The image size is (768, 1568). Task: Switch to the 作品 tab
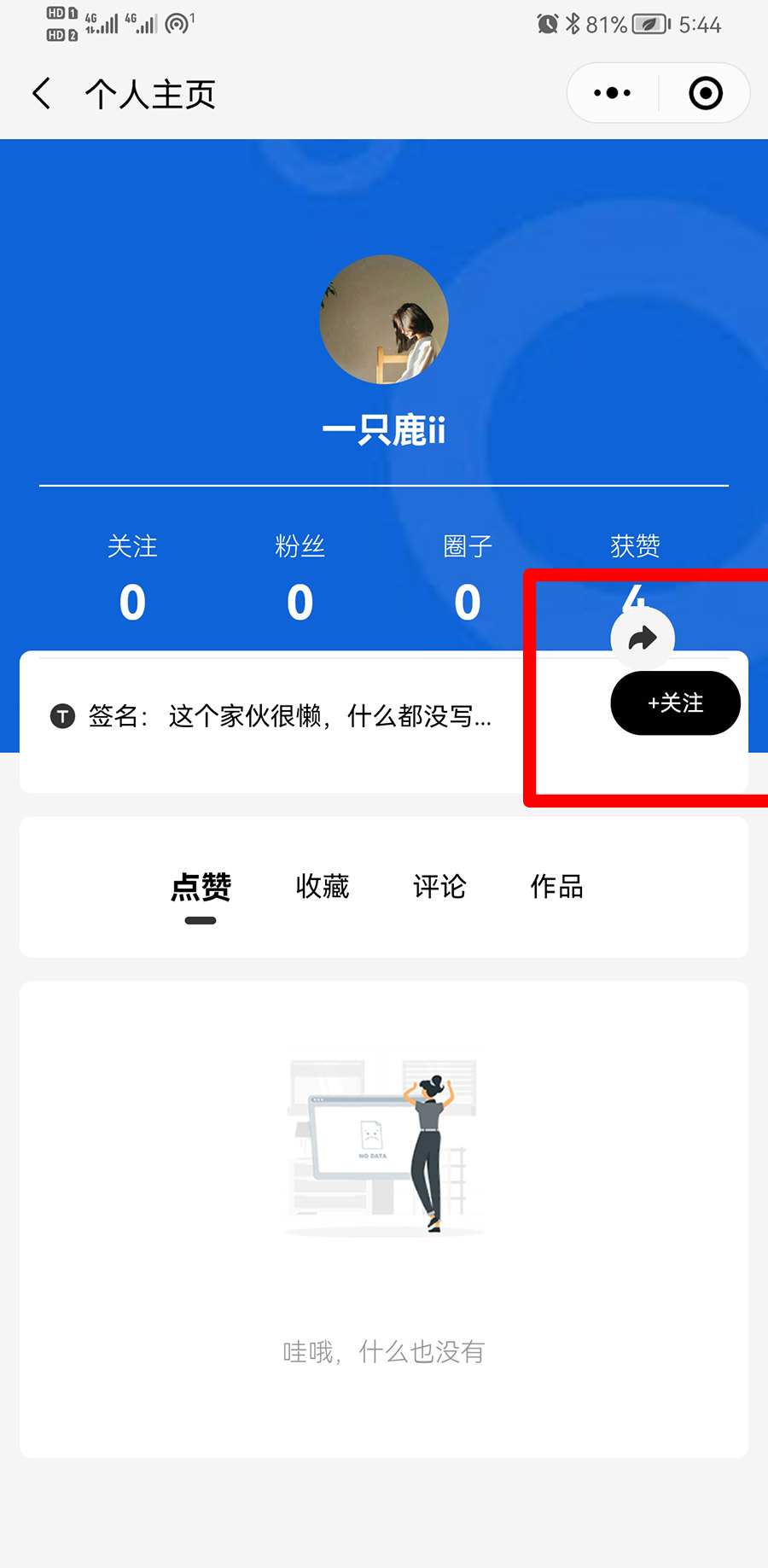point(556,887)
